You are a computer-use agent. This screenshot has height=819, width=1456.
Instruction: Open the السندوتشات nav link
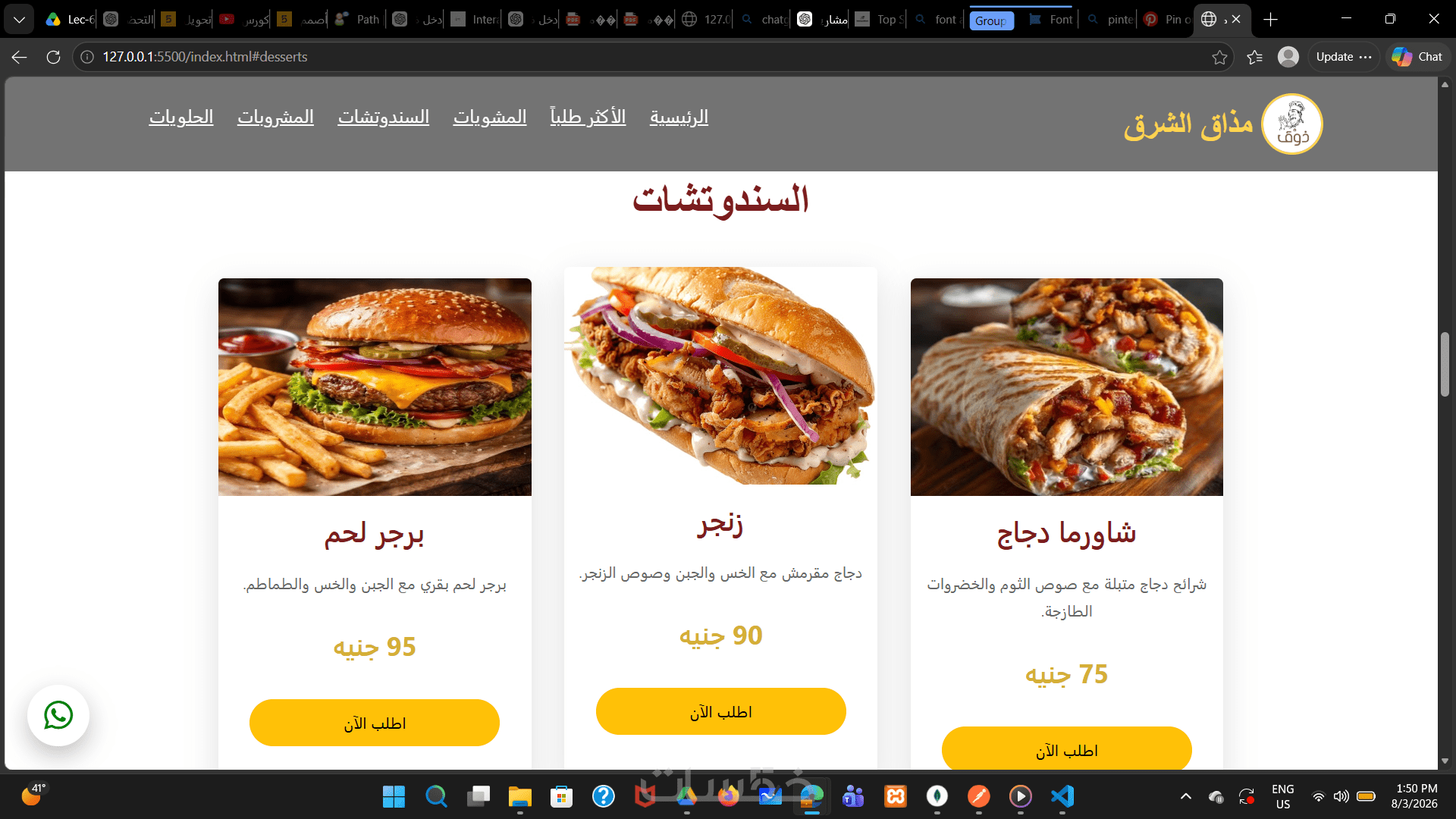click(x=383, y=118)
